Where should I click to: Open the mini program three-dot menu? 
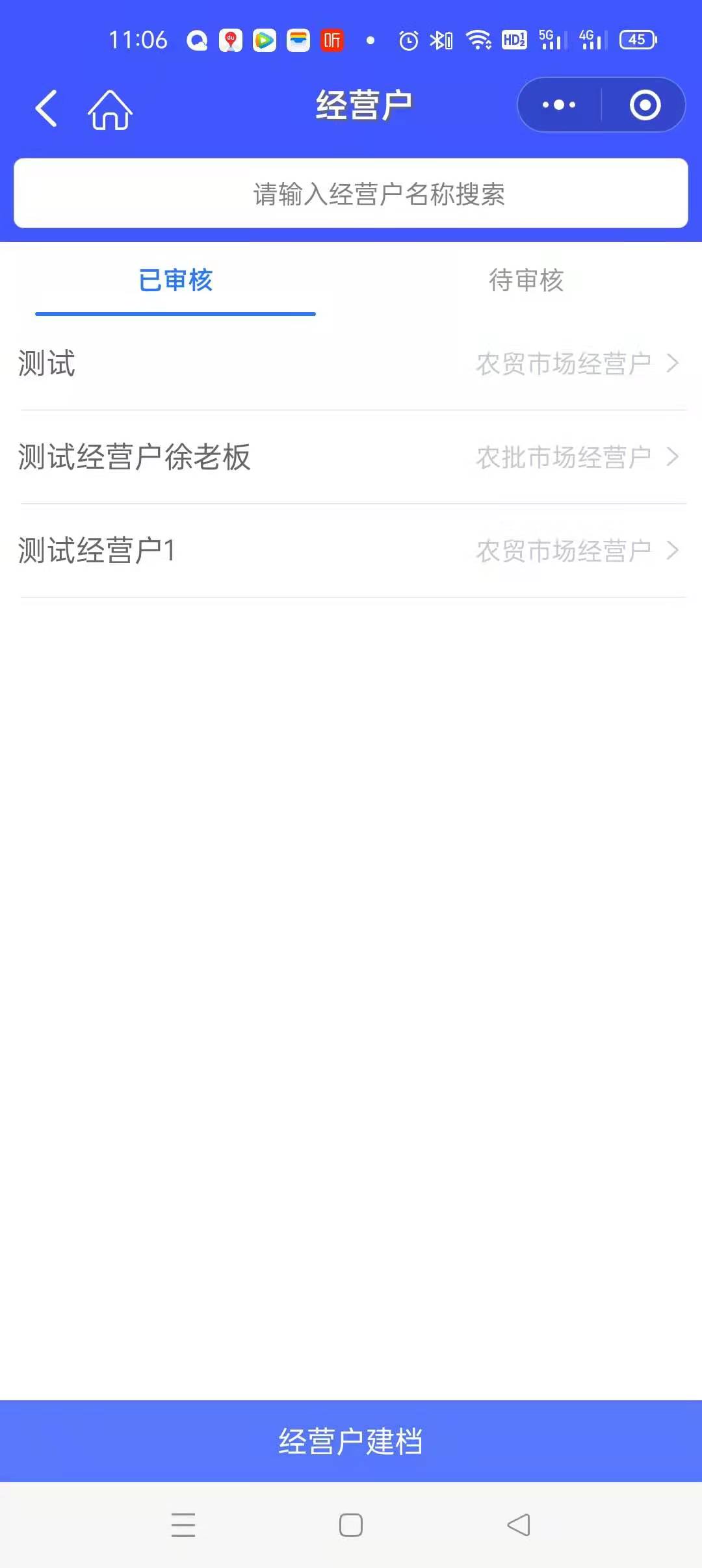click(x=559, y=105)
